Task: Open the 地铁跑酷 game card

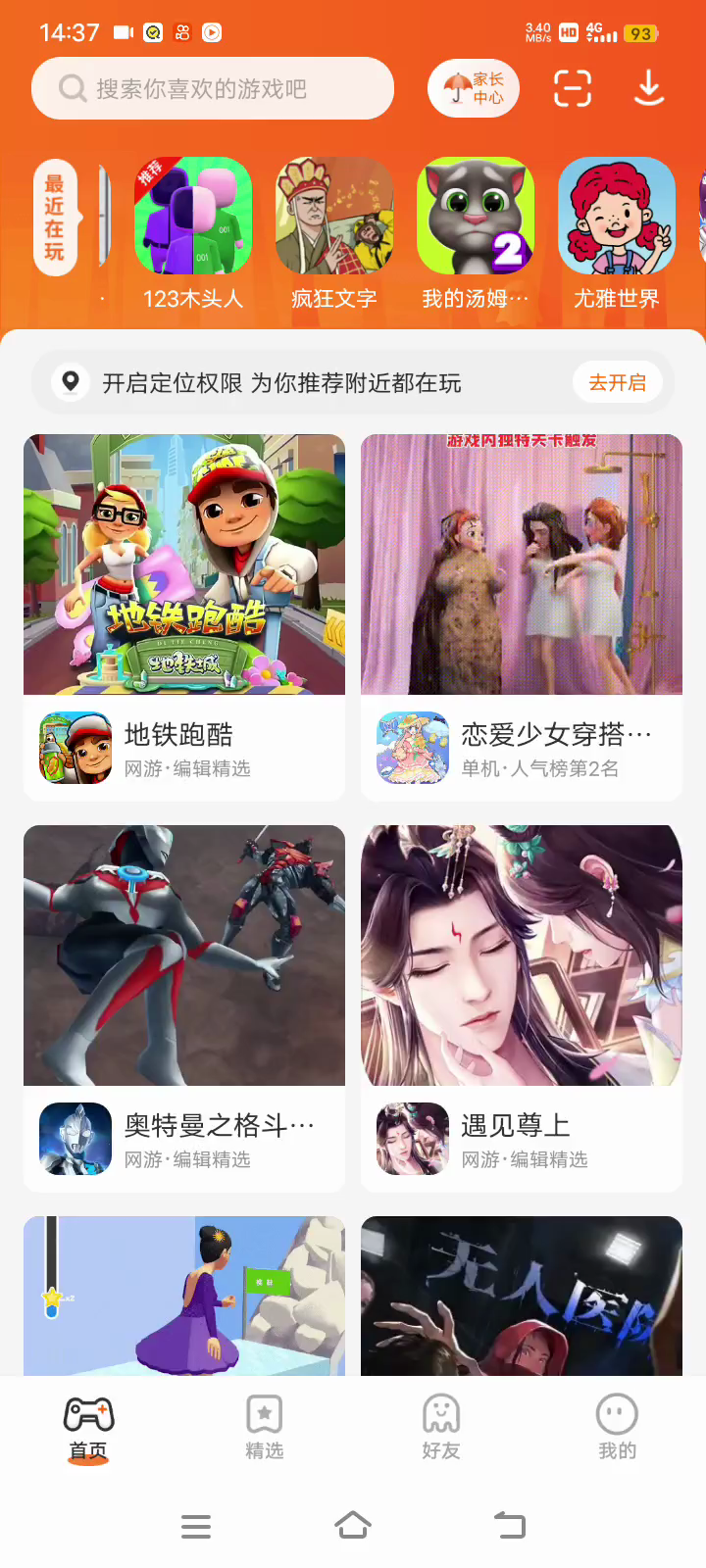Action: [x=184, y=617]
